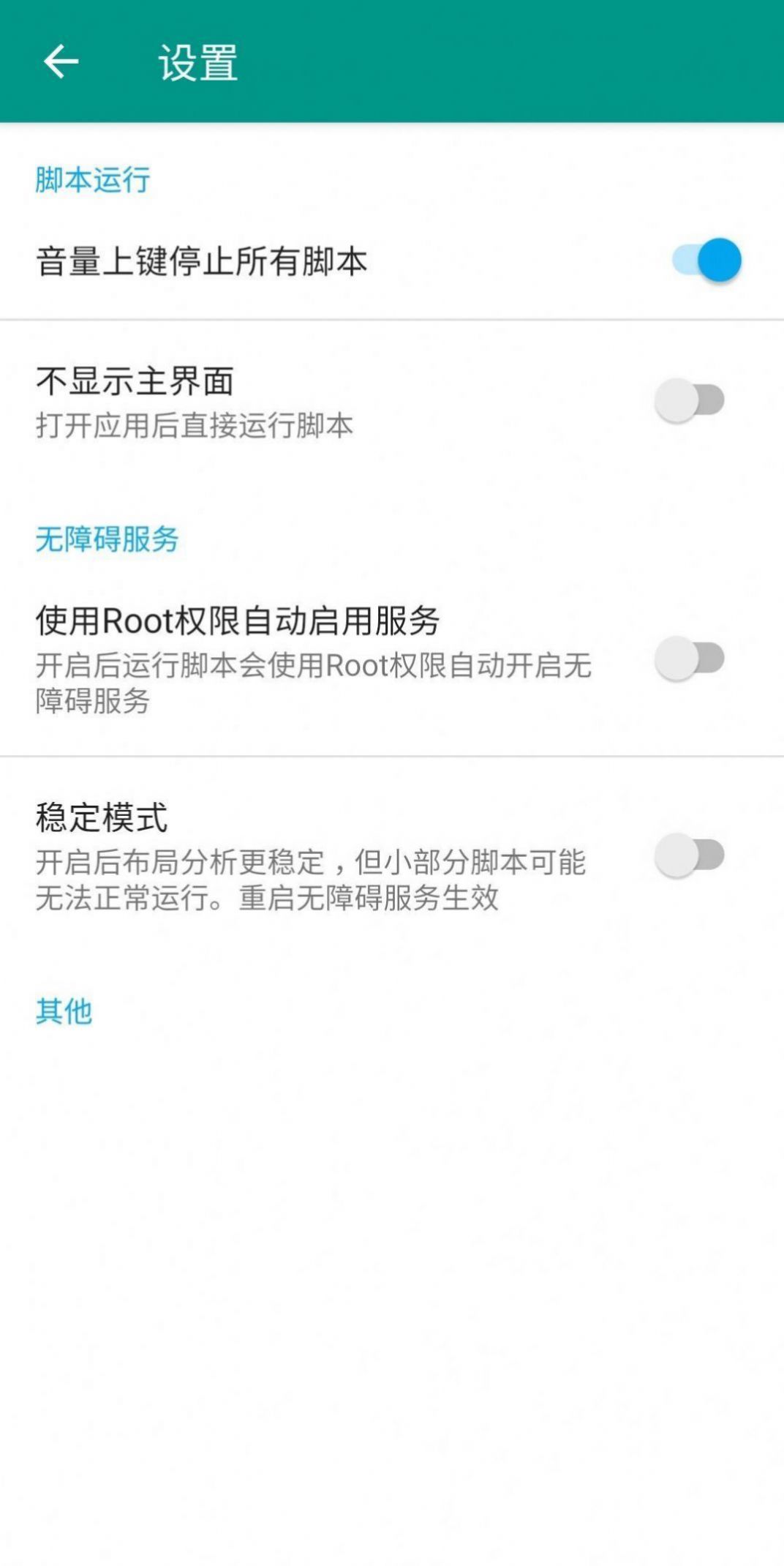Tap the 设置 title text

click(x=199, y=61)
